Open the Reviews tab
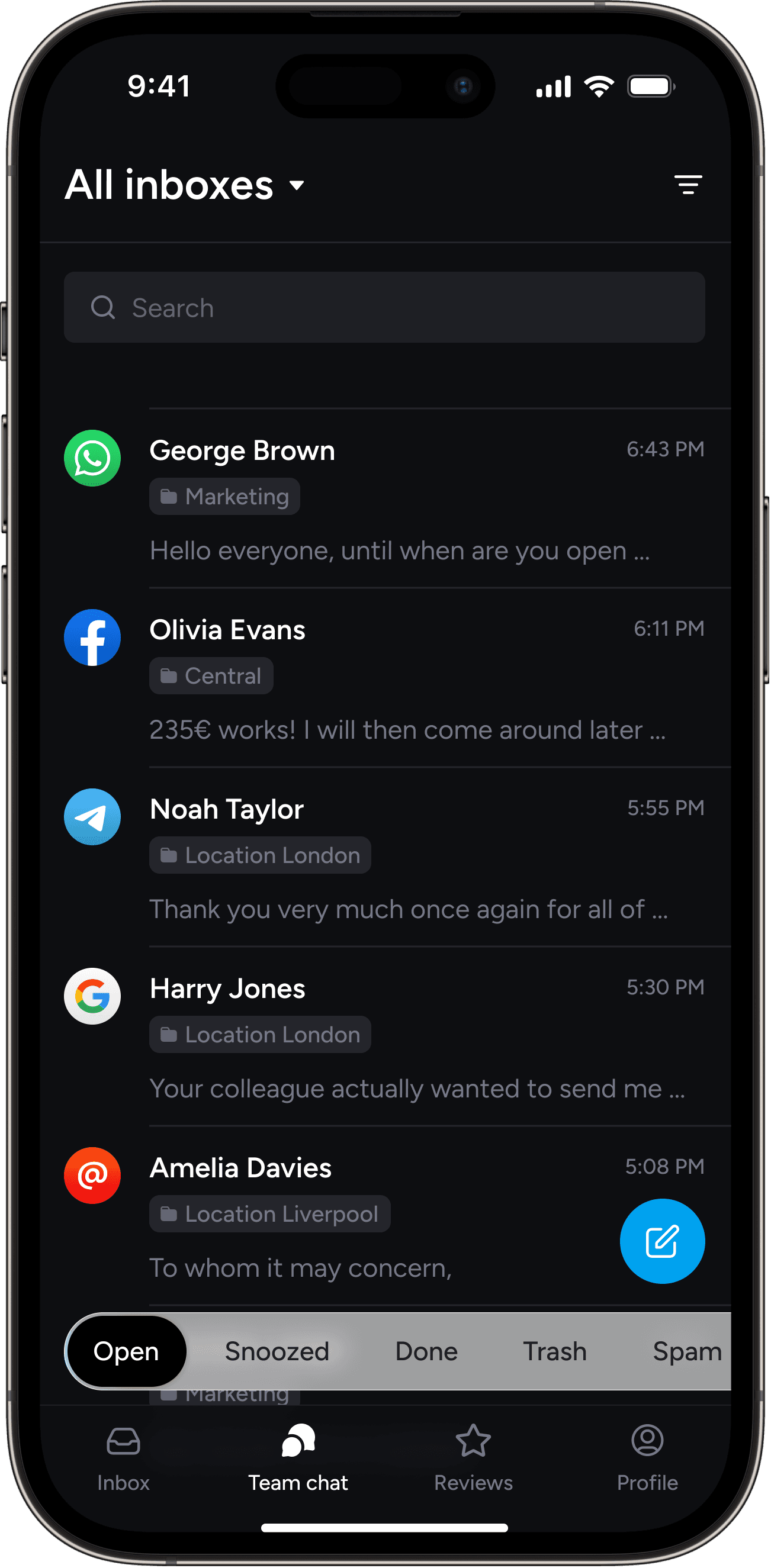Image resolution: width=771 pixels, height=1568 pixels. [x=473, y=1458]
